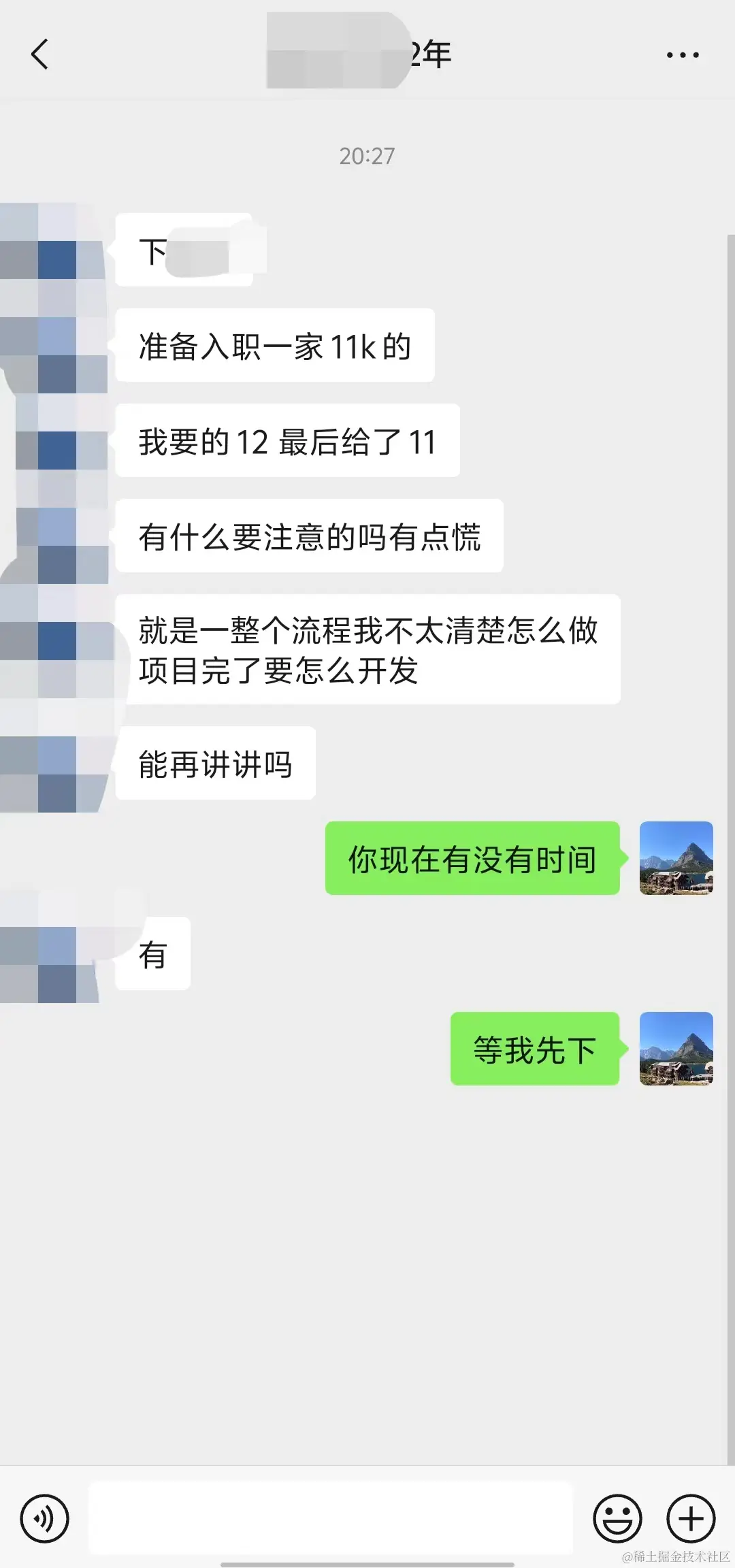The image size is (735, 1568).
Task: Go back to the chat list
Action: pyautogui.click(x=39, y=54)
